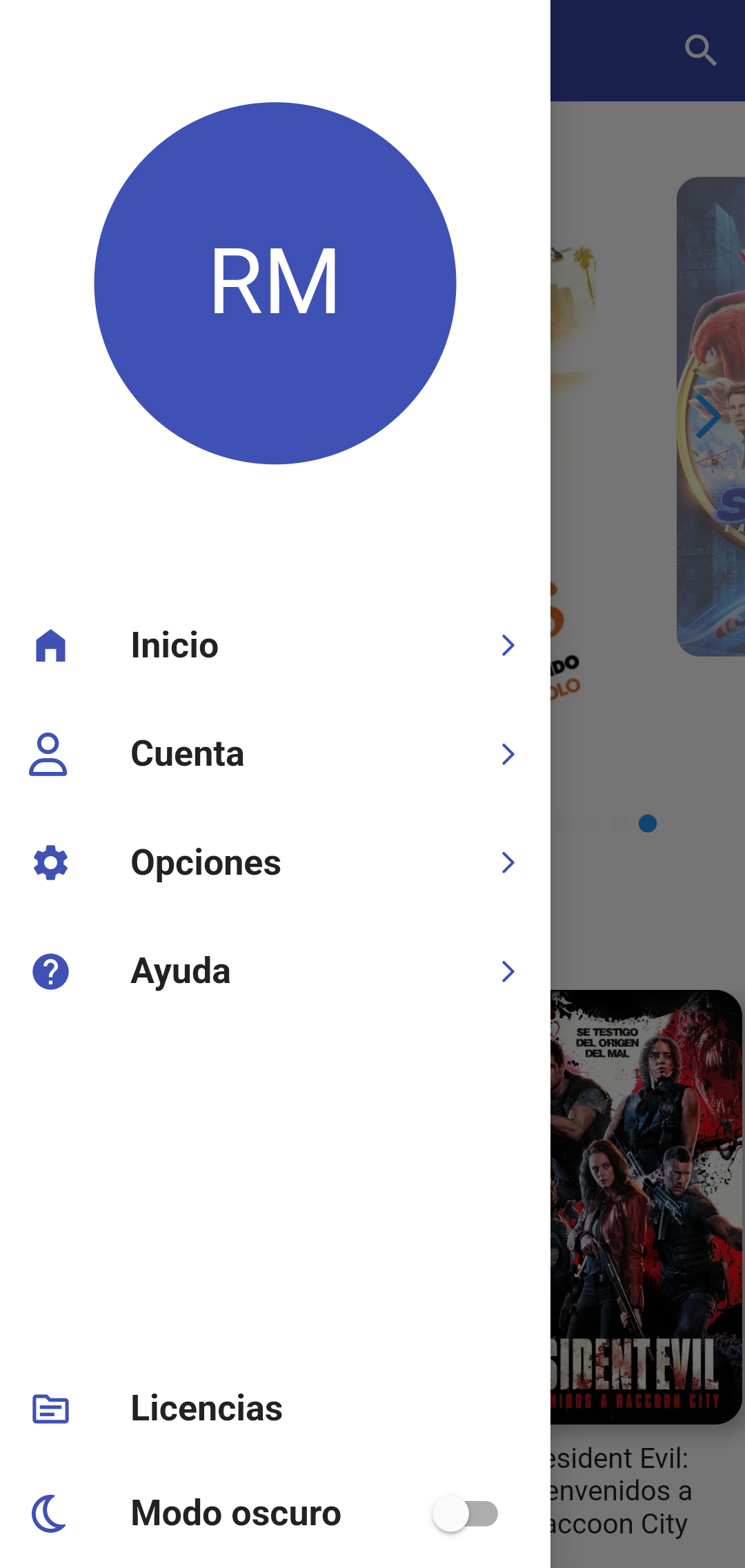Expand the Inicio chevron arrow
This screenshot has height=1568, width=745.
coord(508,645)
